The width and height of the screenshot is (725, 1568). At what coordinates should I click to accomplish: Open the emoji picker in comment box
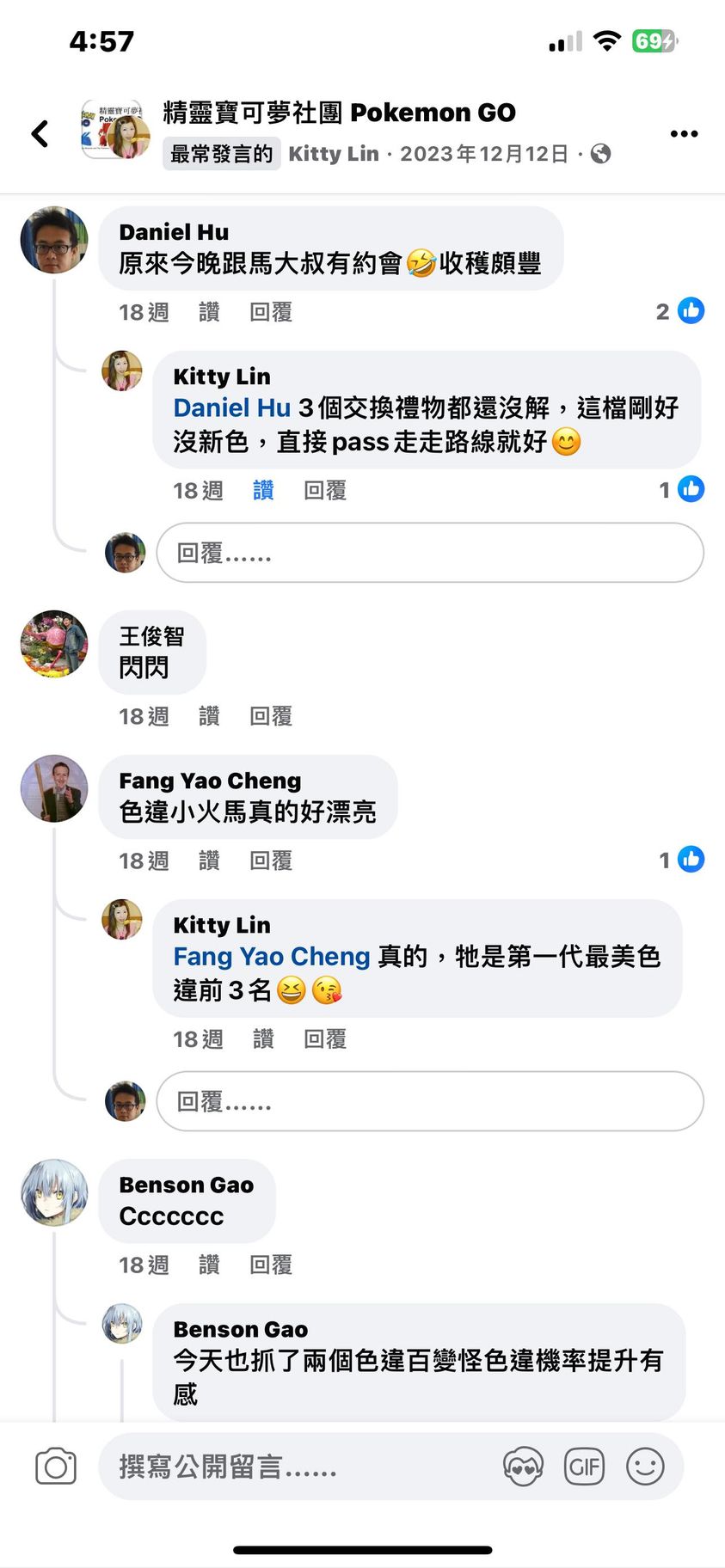pos(645,1467)
